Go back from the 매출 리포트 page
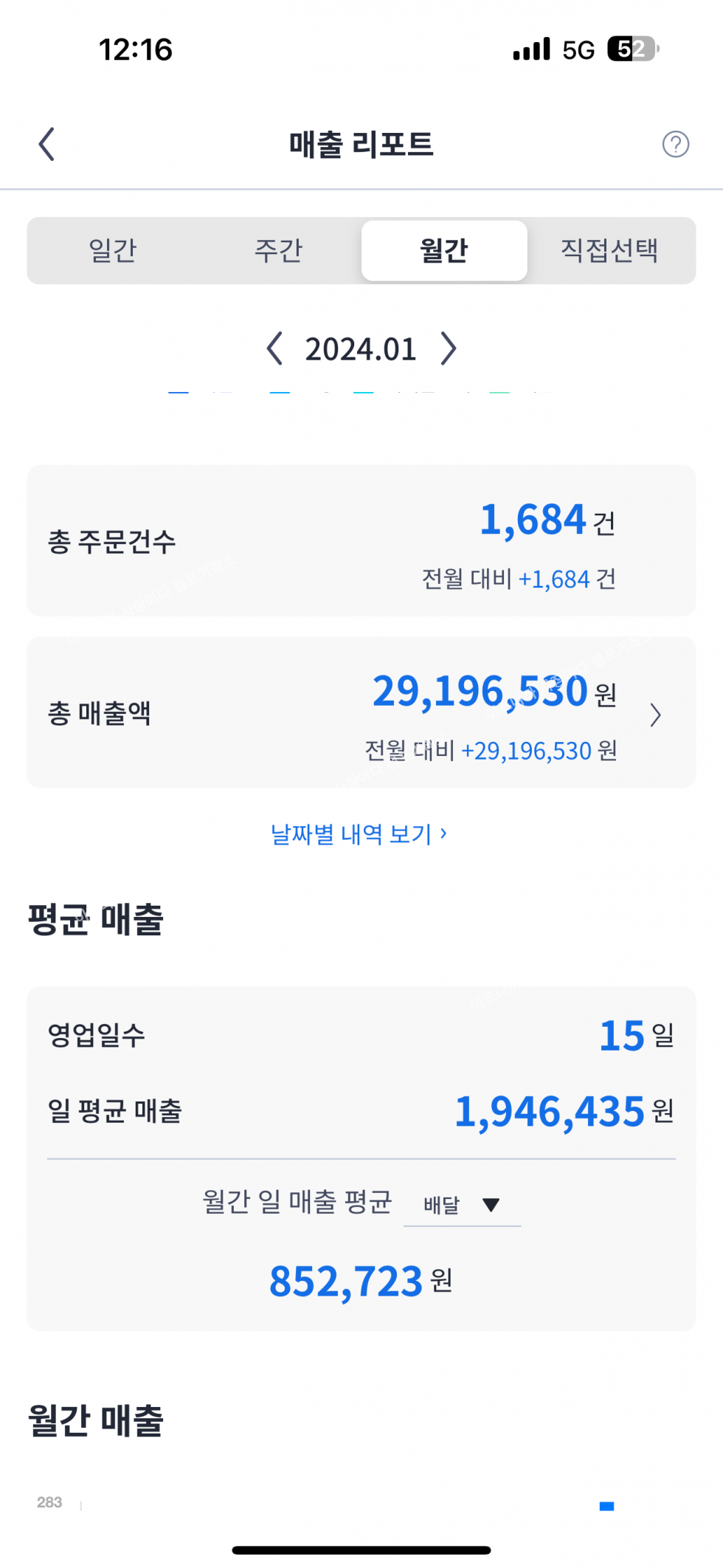 46,144
